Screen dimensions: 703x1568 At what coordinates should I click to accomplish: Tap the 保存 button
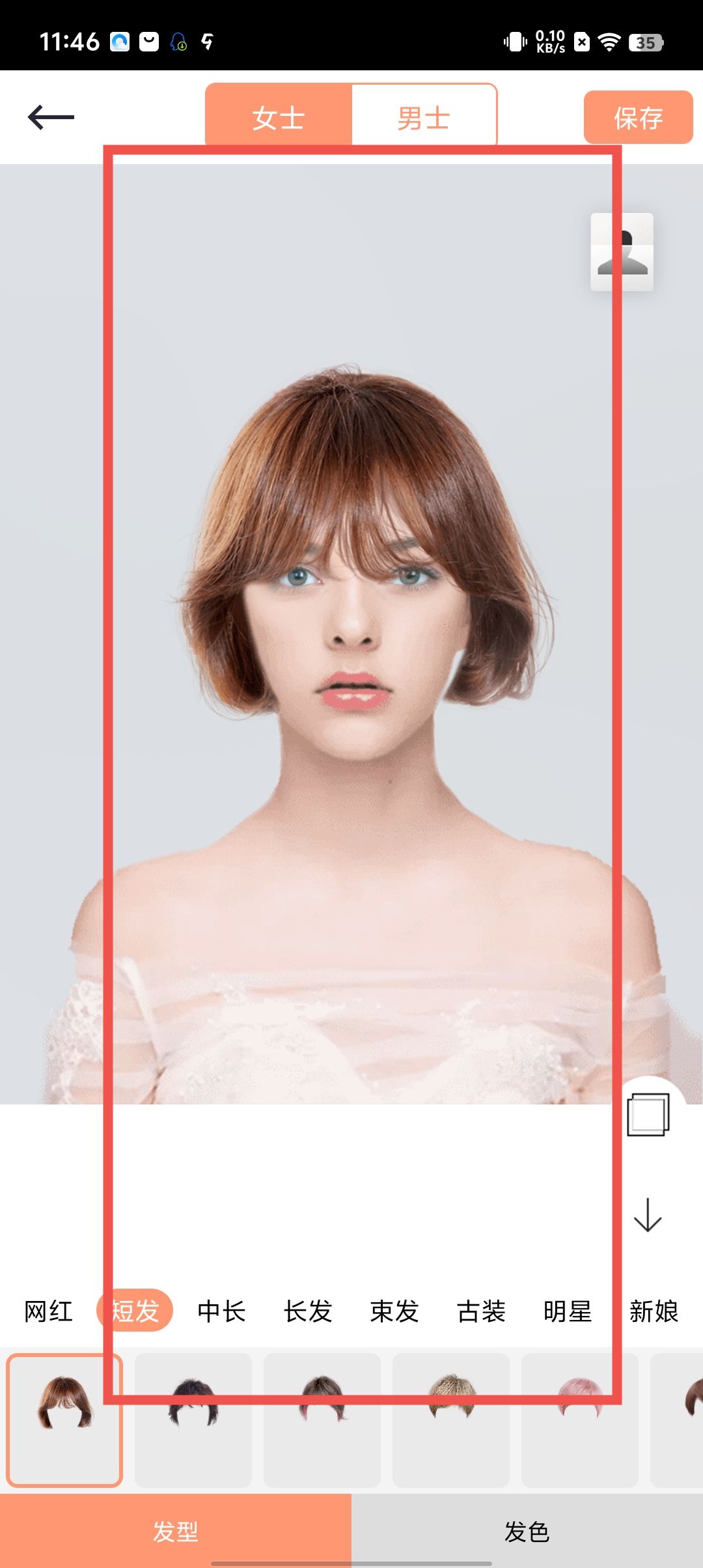pyautogui.click(x=638, y=117)
